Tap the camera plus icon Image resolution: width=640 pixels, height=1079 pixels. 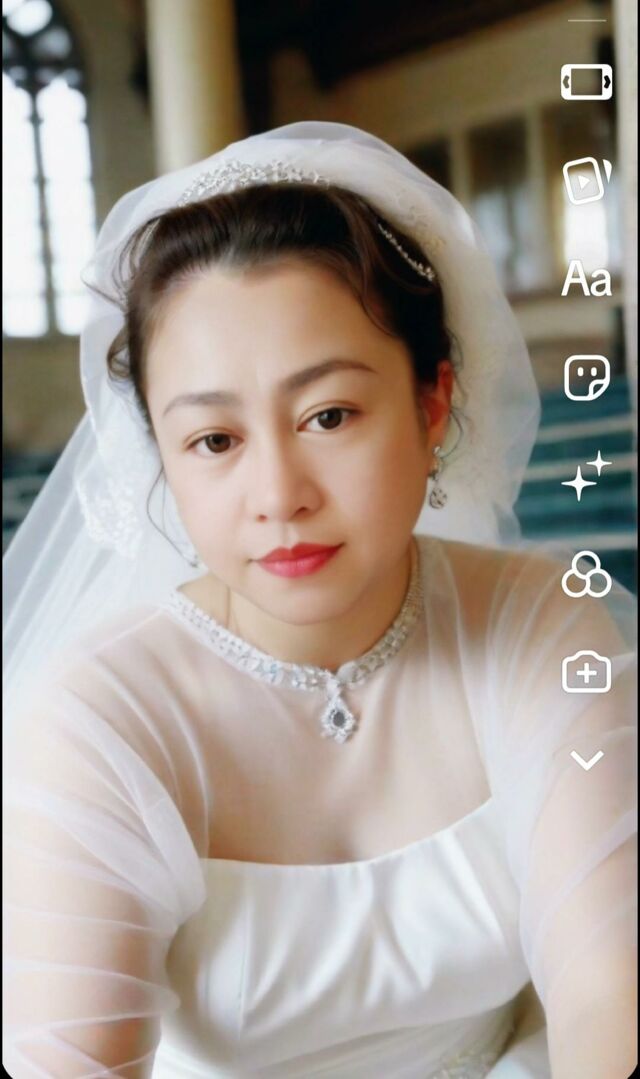click(x=586, y=672)
